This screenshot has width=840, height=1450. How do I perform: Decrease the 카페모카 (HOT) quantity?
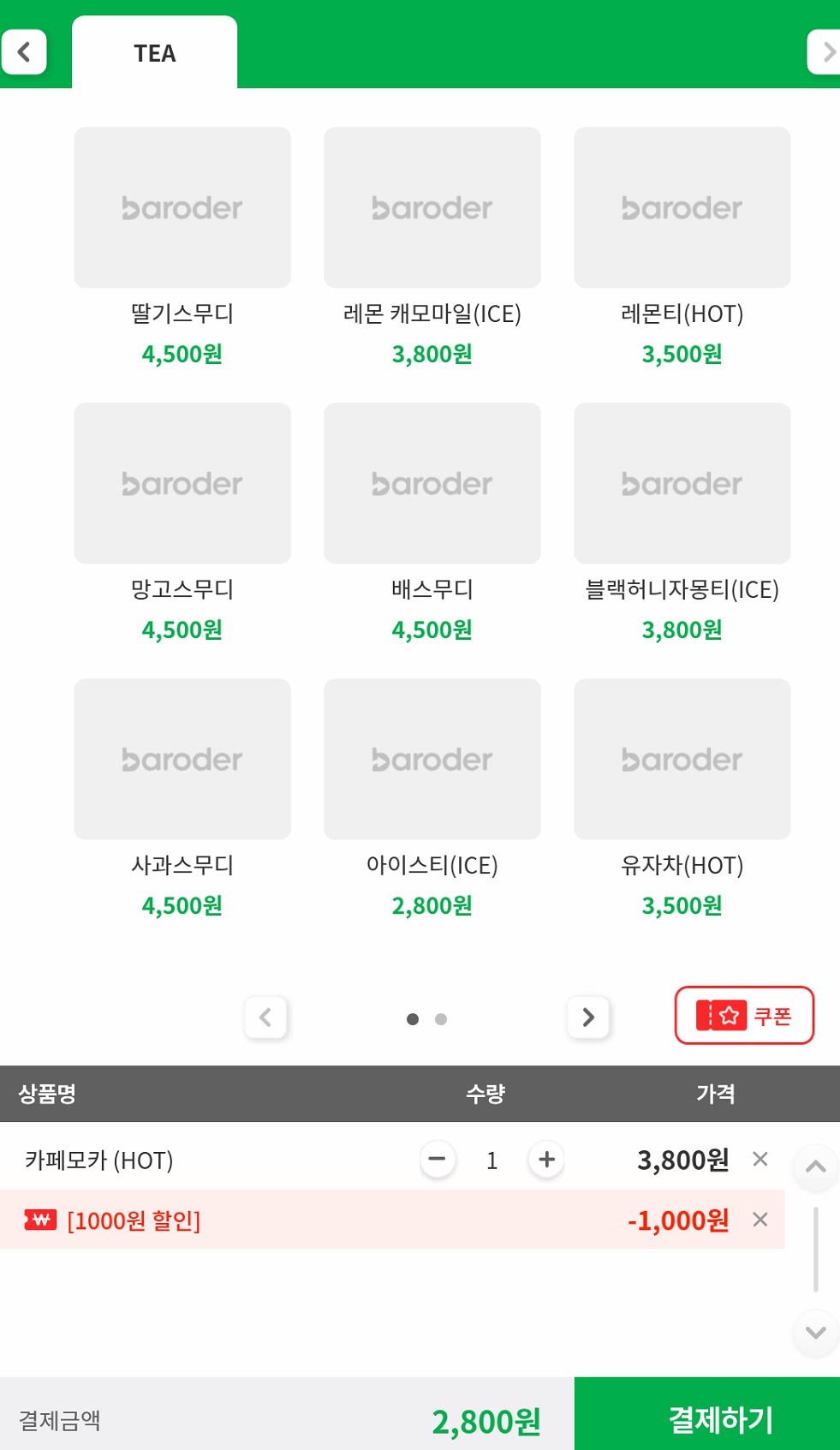coord(438,1160)
